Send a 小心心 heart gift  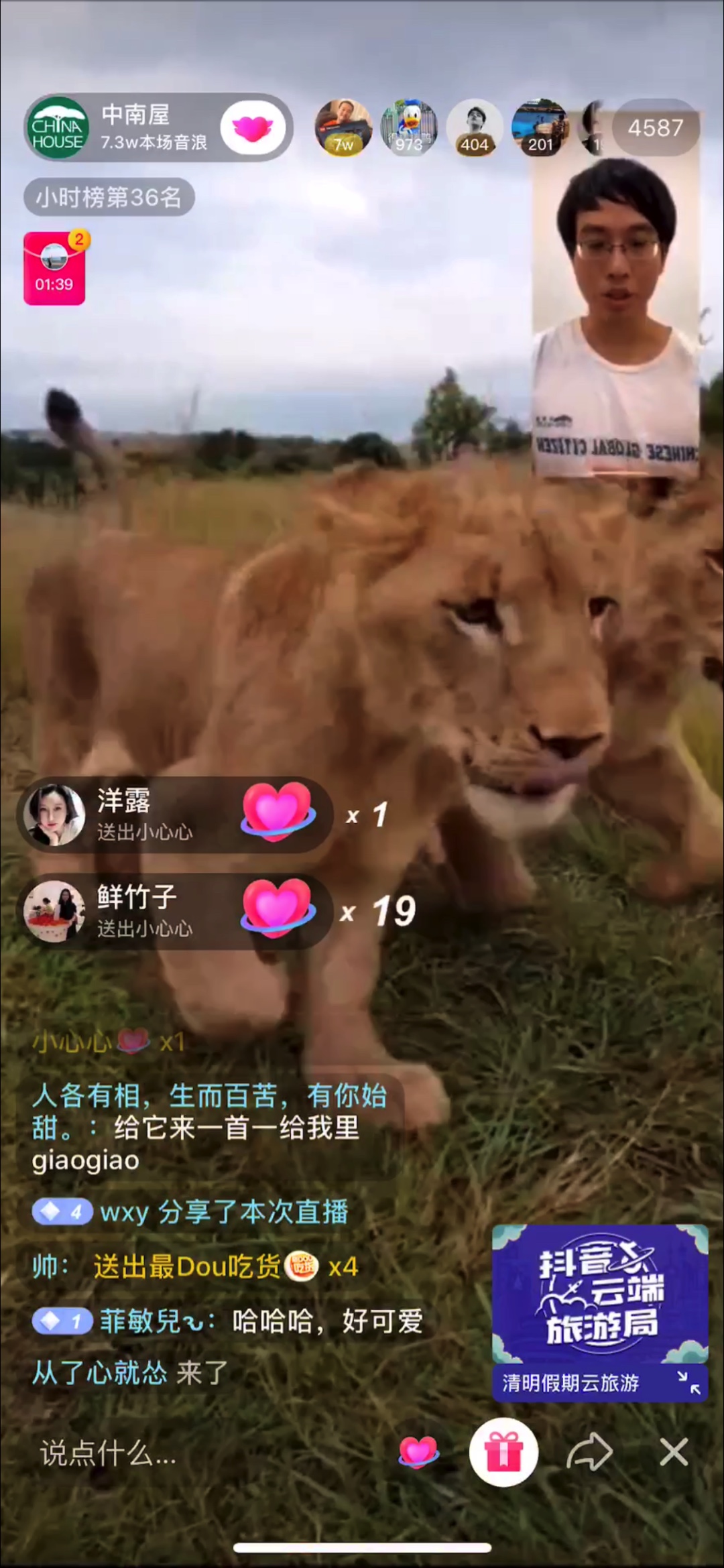click(418, 1453)
